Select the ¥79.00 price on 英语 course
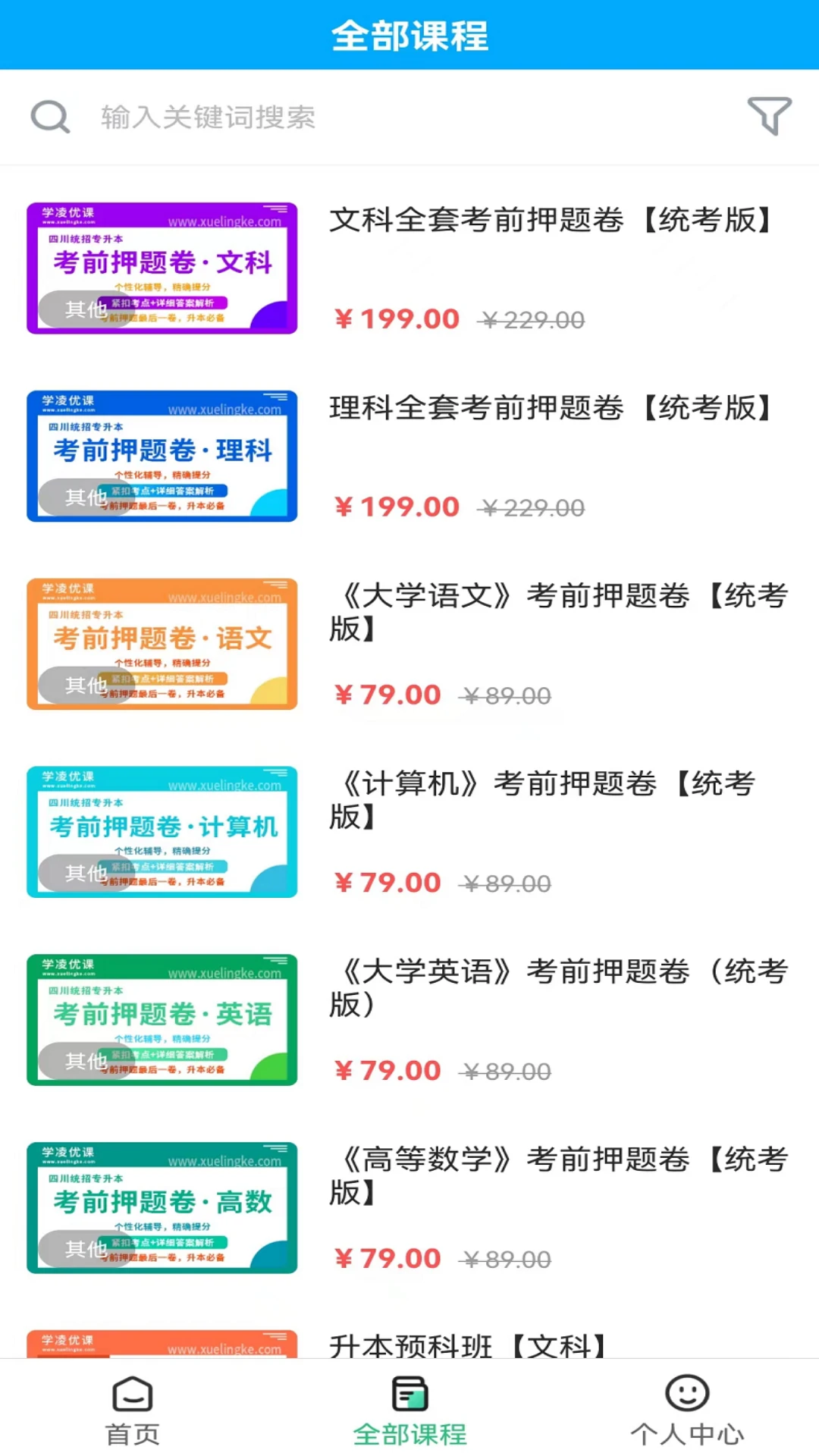Screen dimensions: 819x1456 click(387, 1070)
